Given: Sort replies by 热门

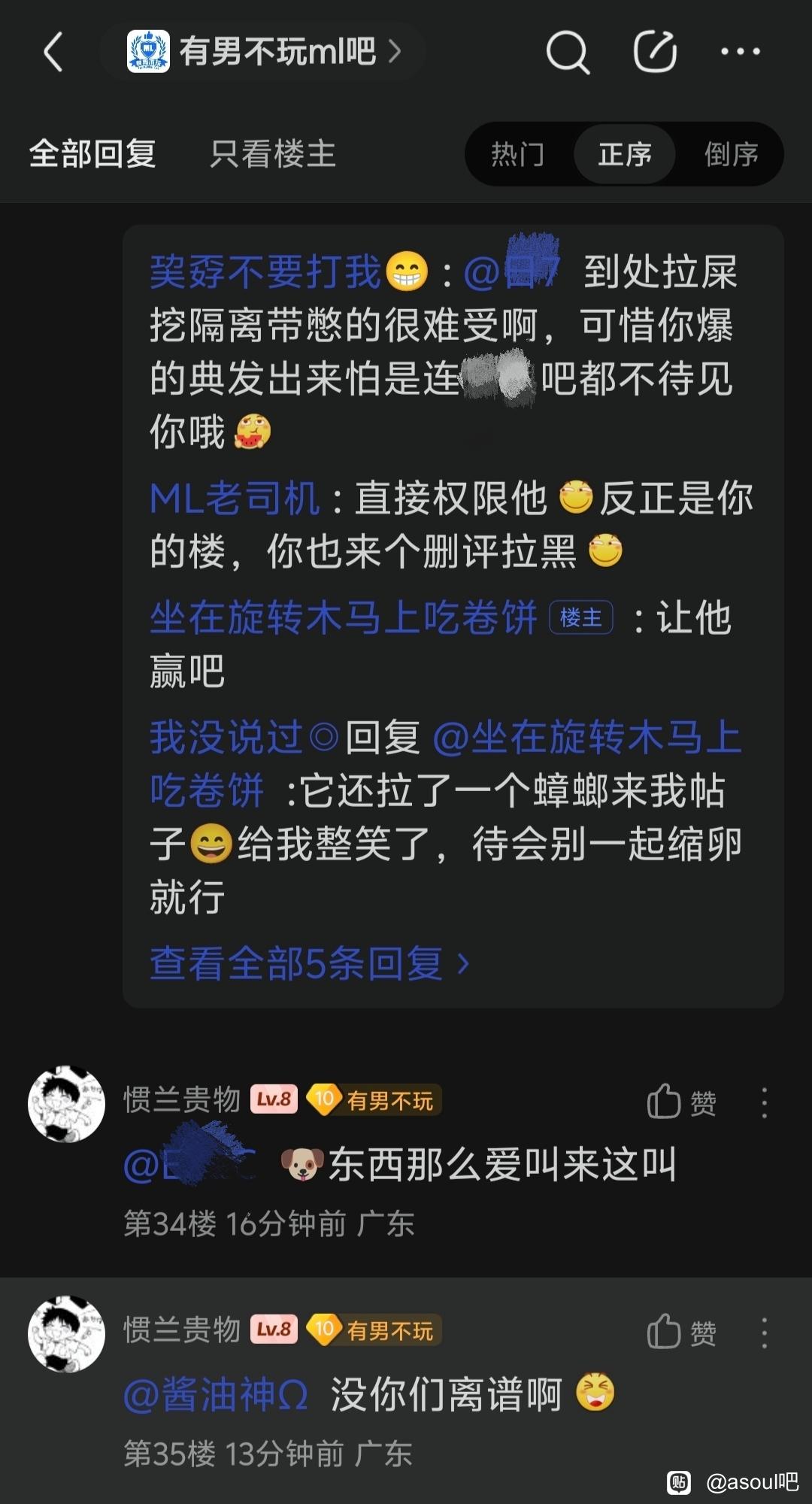Looking at the screenshot, I should (517, 154).
